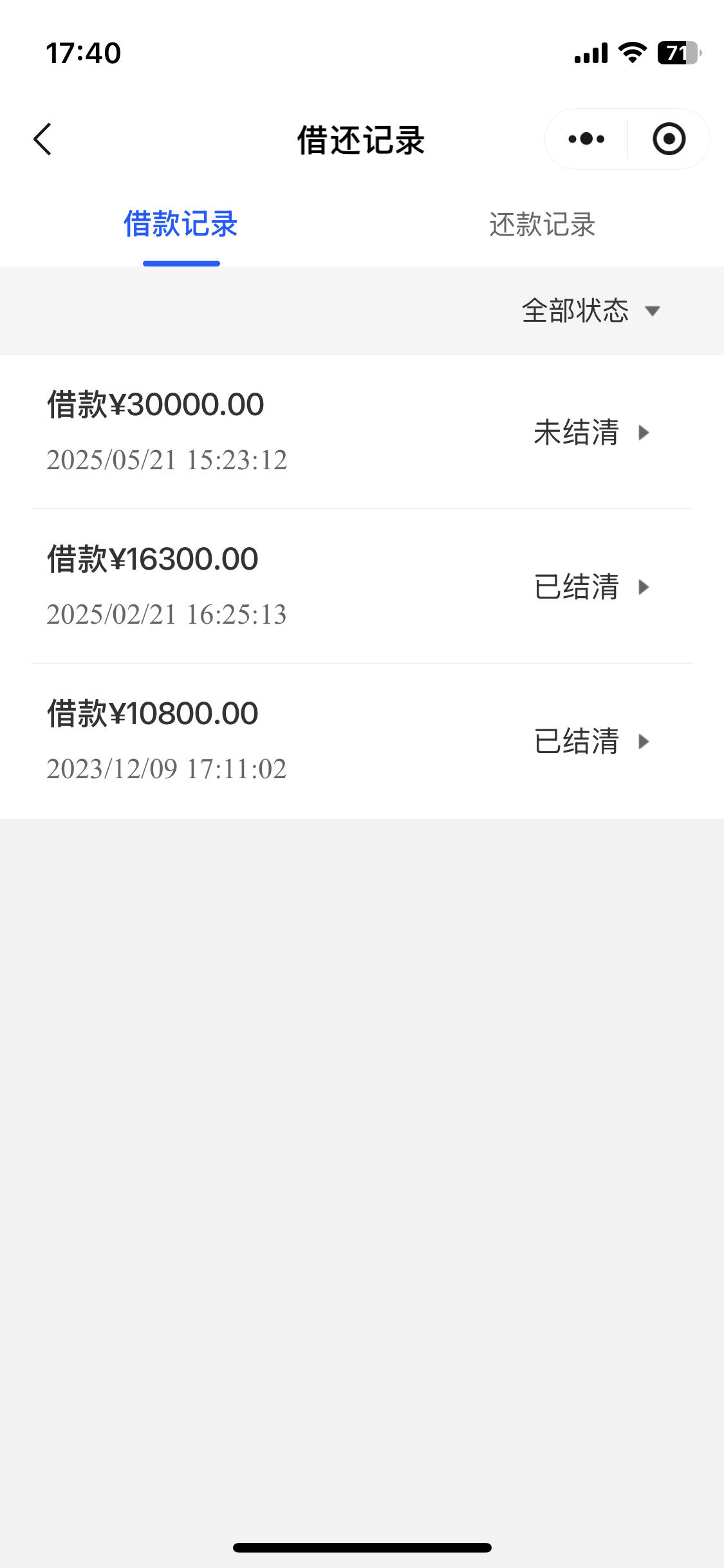Switch to the 还款记录 tab
724x1568 pixels.
(x=543, y=225)
